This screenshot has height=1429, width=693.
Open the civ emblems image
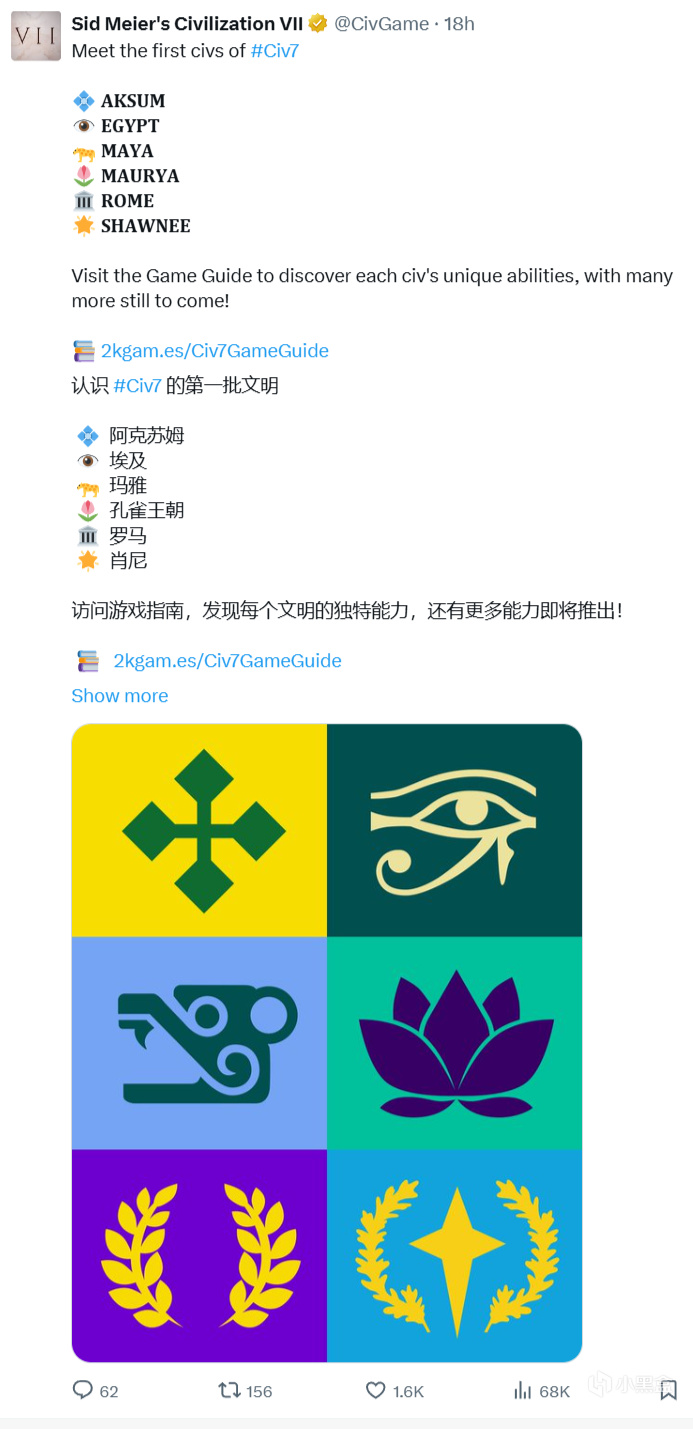[x=326, y=1042]
